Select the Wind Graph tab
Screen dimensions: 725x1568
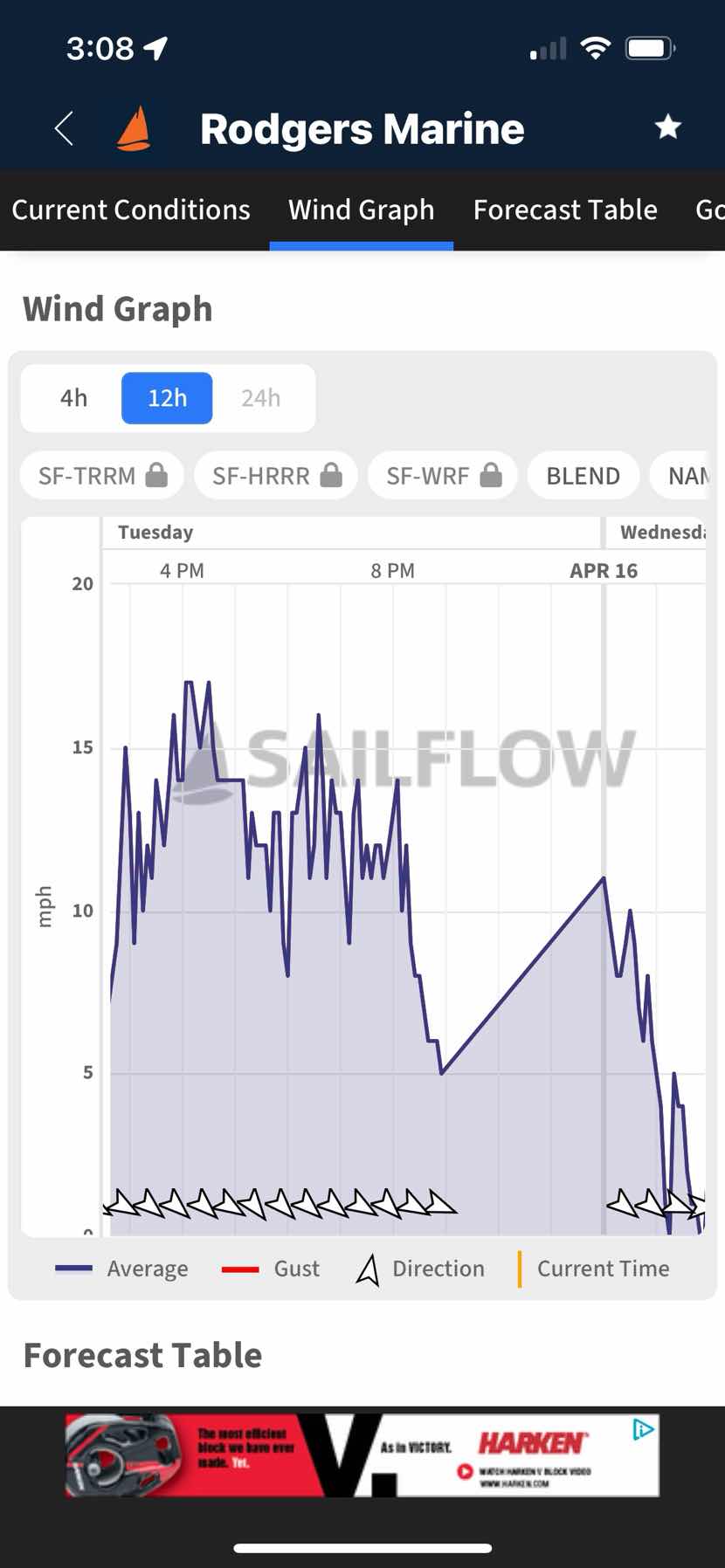click(362, 210)
